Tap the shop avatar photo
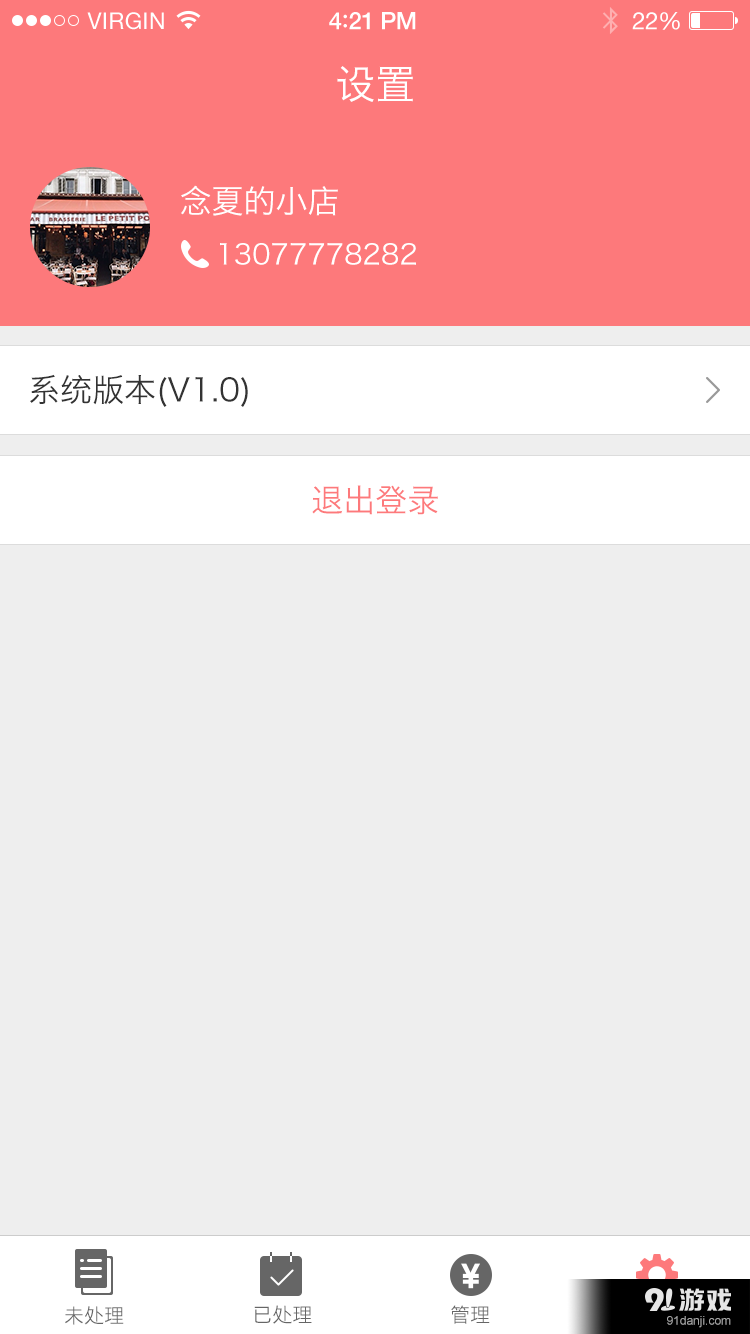 (x=89, y=227)
